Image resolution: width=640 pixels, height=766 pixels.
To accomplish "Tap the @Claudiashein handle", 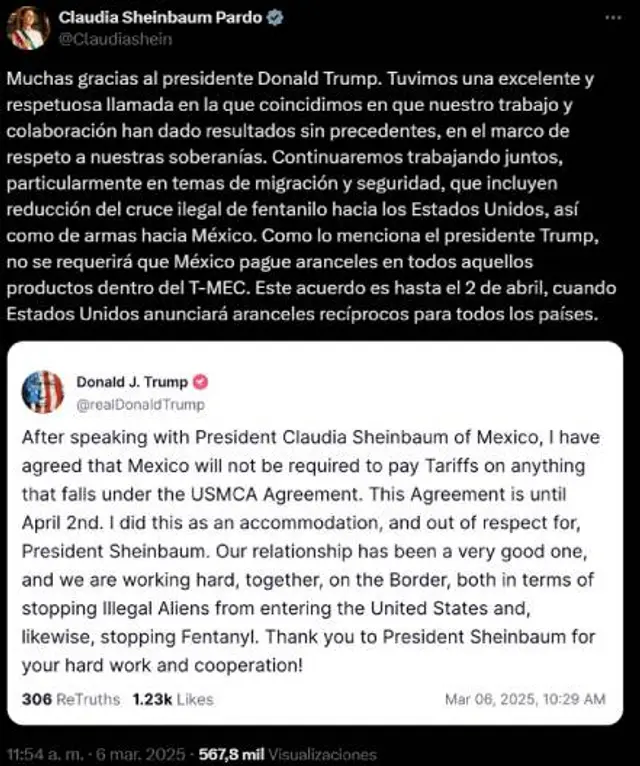I will click(x=115, y=39).
